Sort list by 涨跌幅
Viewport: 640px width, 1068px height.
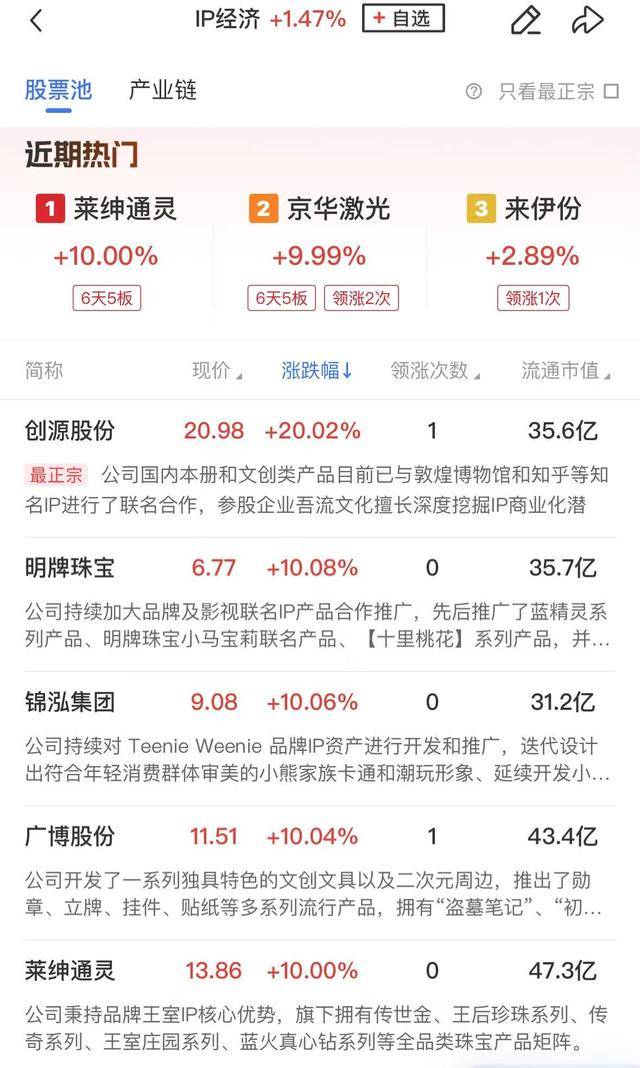[x=317, y=371]
